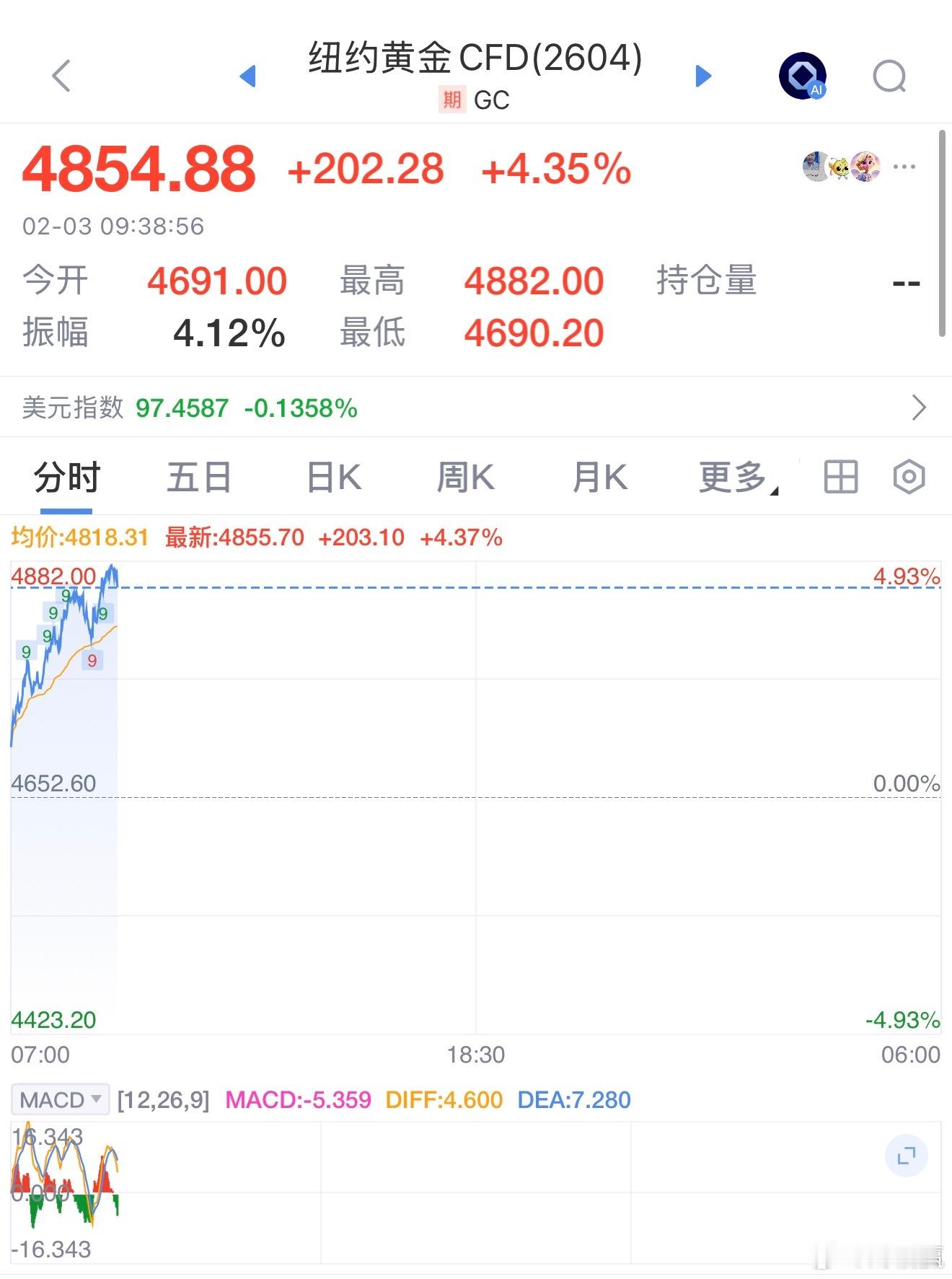Click the blue left arrow to previous instrument
The height and width of the screenshot is (1279, 952).
coord(249,76)
